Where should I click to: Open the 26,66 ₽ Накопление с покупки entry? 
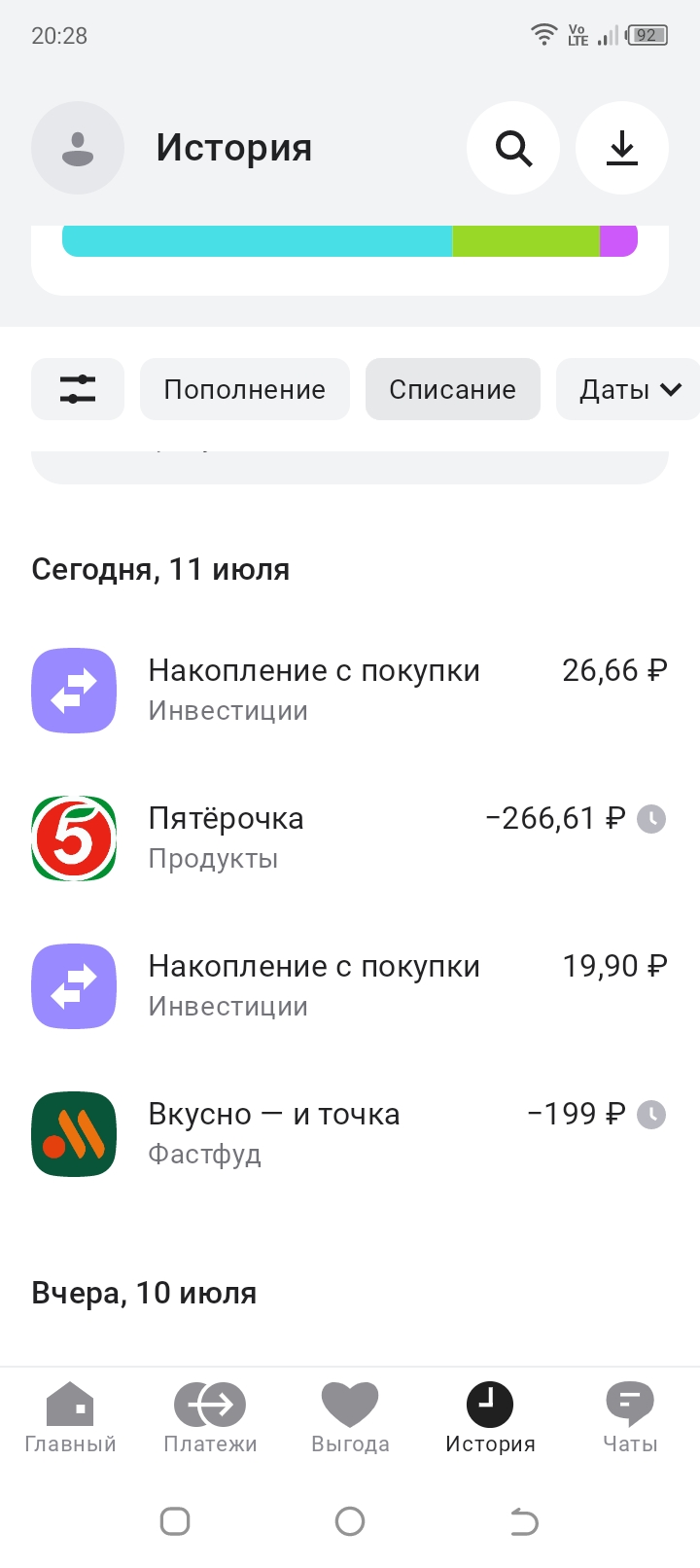pos(350,691)
